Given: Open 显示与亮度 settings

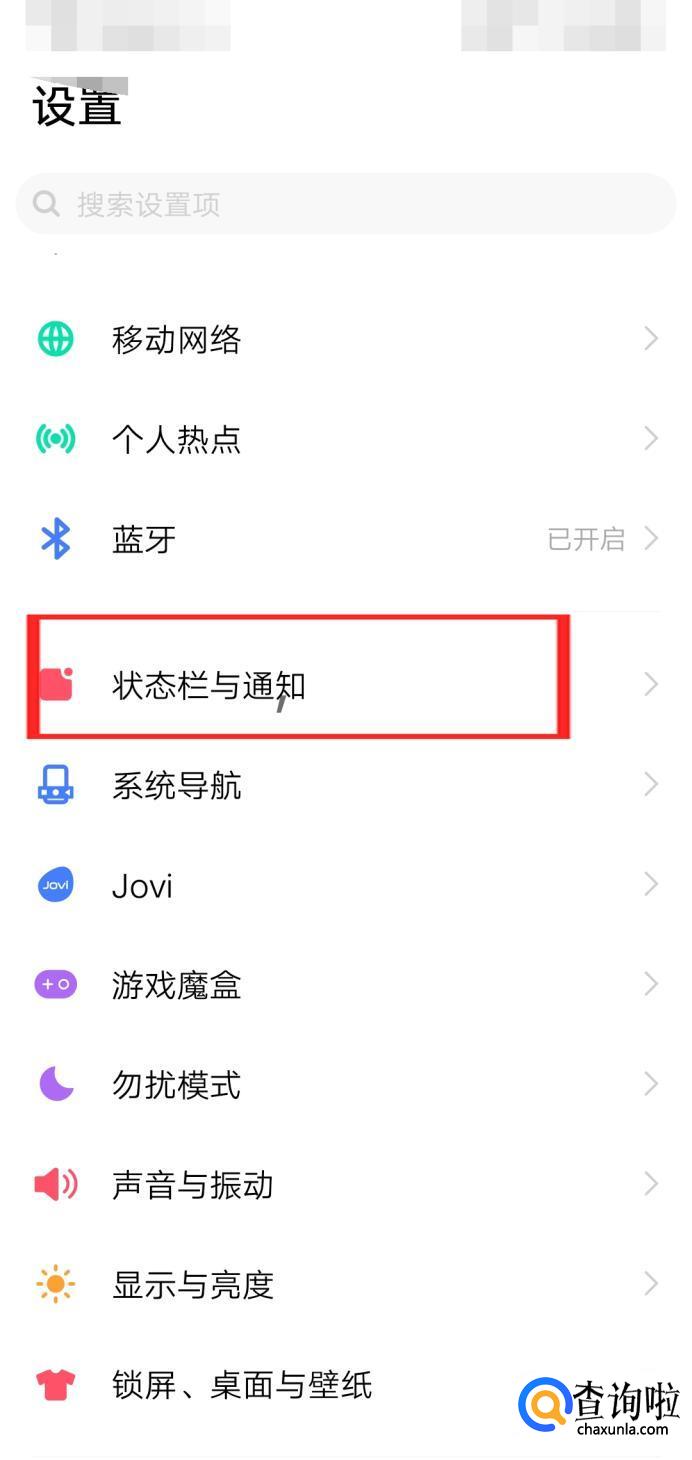Looking at the screenshot, I should click(346, 1284).
